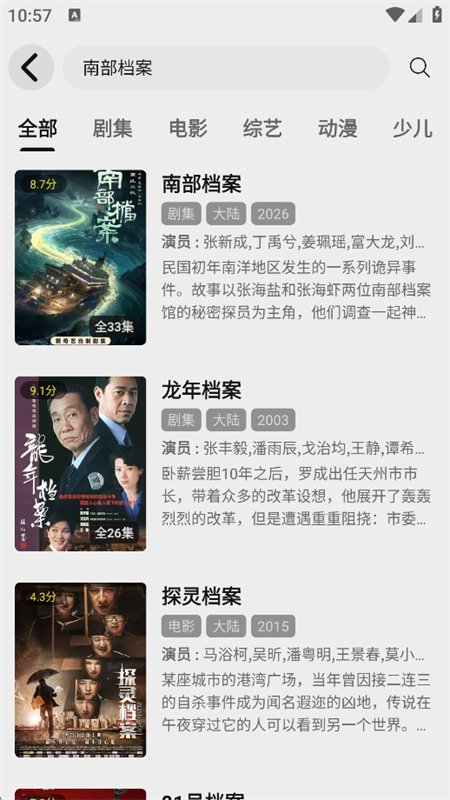This screenshot has height=800, width=450.
Task: Edit the 南部档案 search field
Action: click(226, 67)
